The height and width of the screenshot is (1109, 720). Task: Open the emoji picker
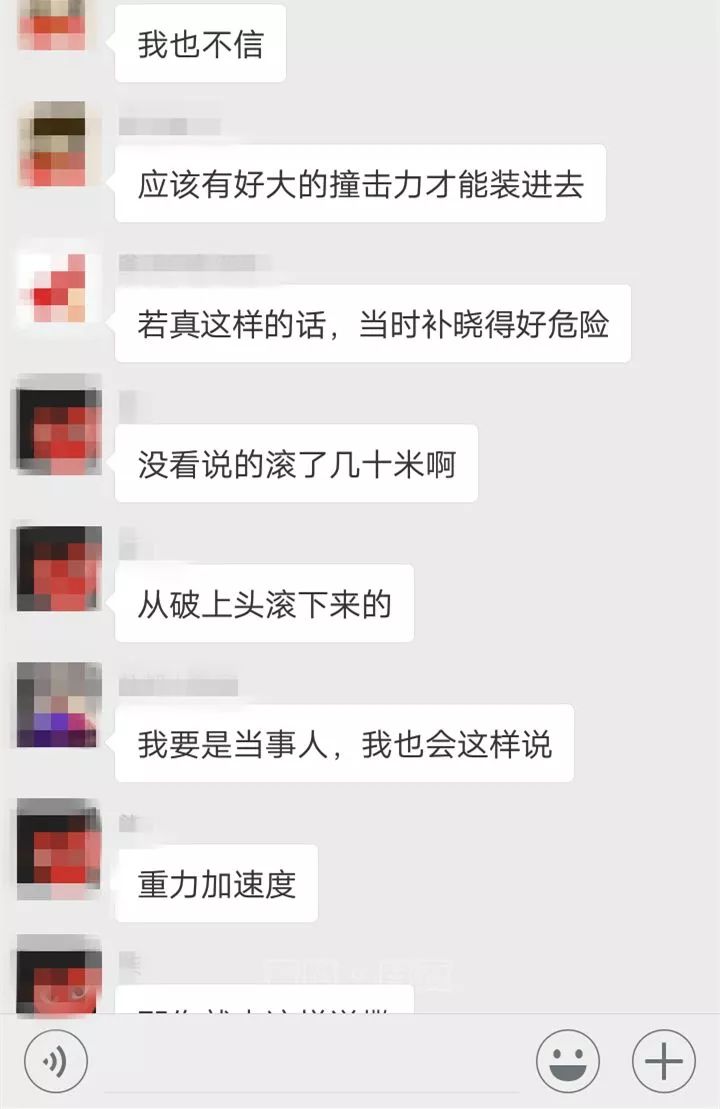click(x=568, y=1061)
